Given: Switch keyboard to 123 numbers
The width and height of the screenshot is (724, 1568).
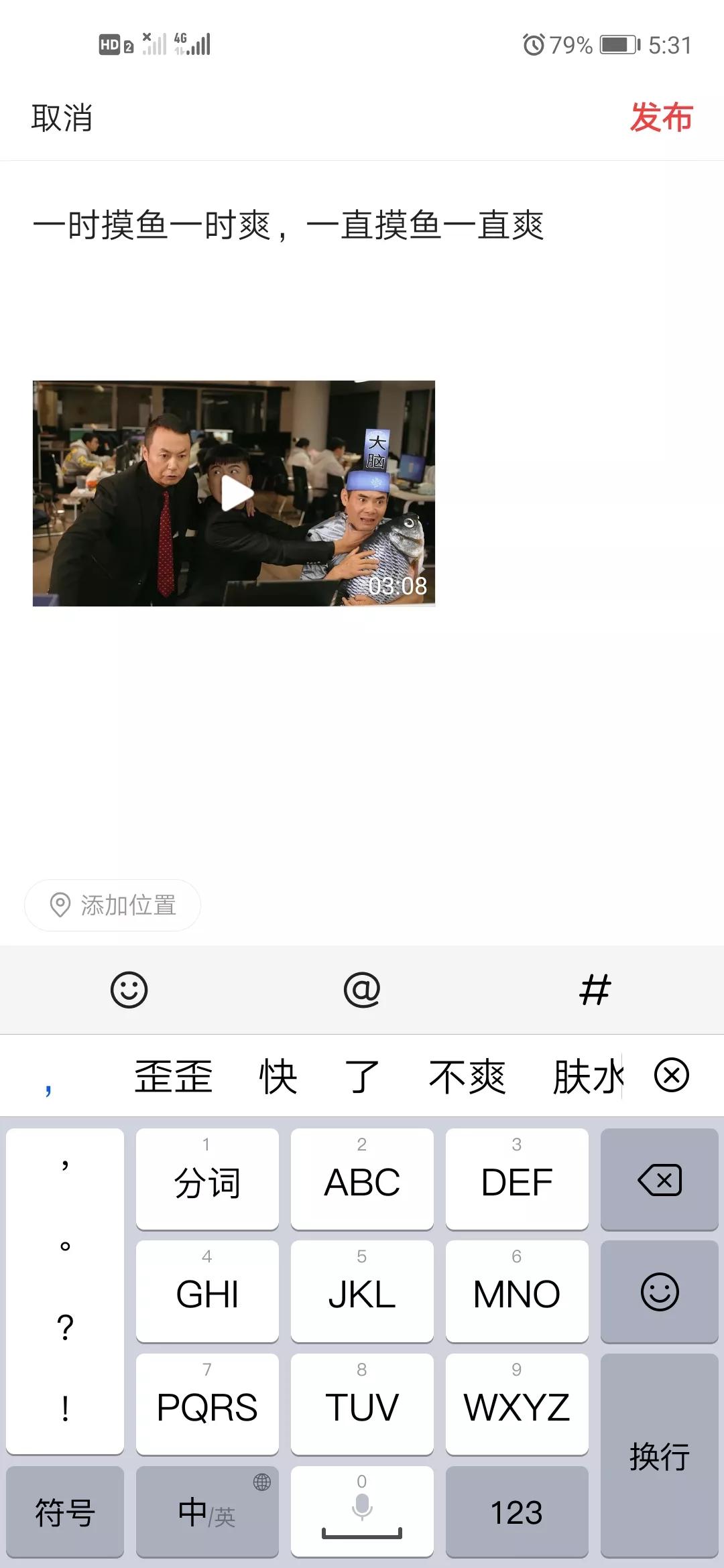Looking at the screenshot, I should [516, 1512].
